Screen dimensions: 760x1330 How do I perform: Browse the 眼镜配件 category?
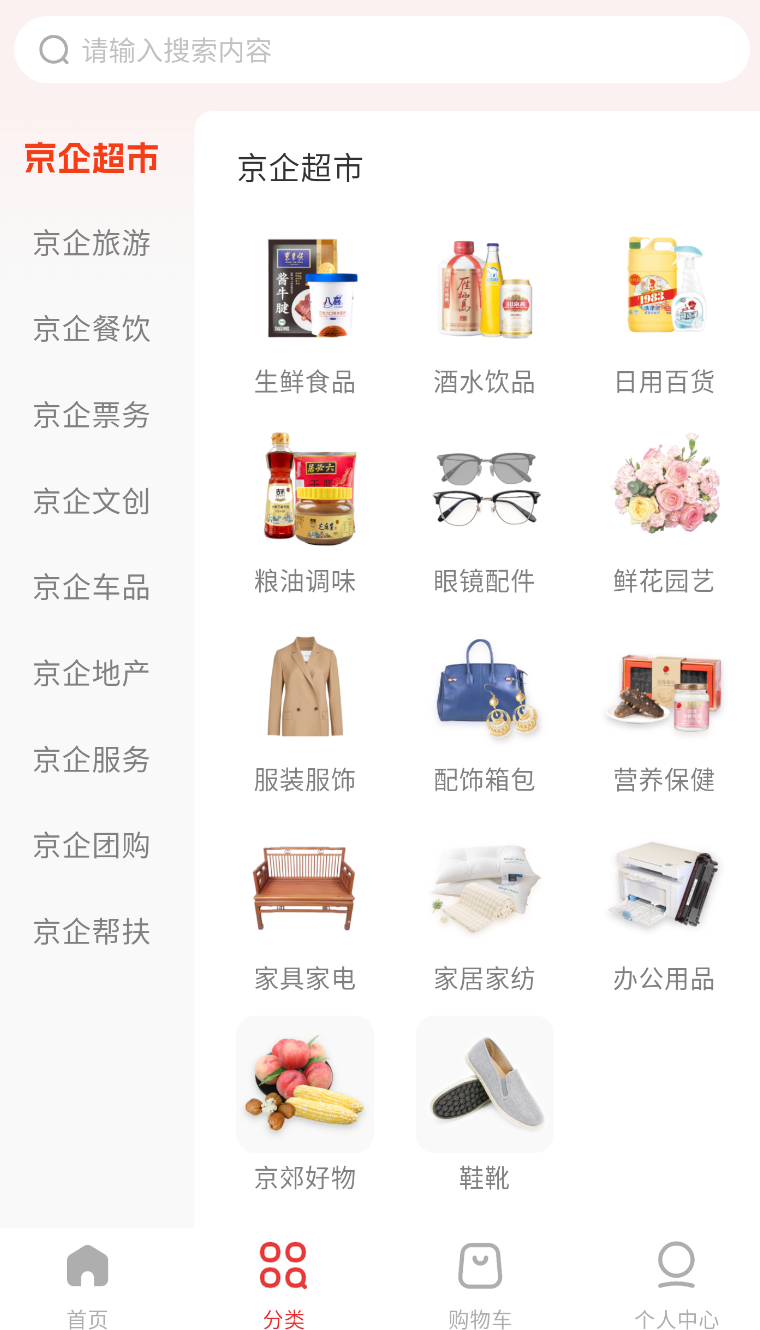pyautogui.click(x=484, y=511)
